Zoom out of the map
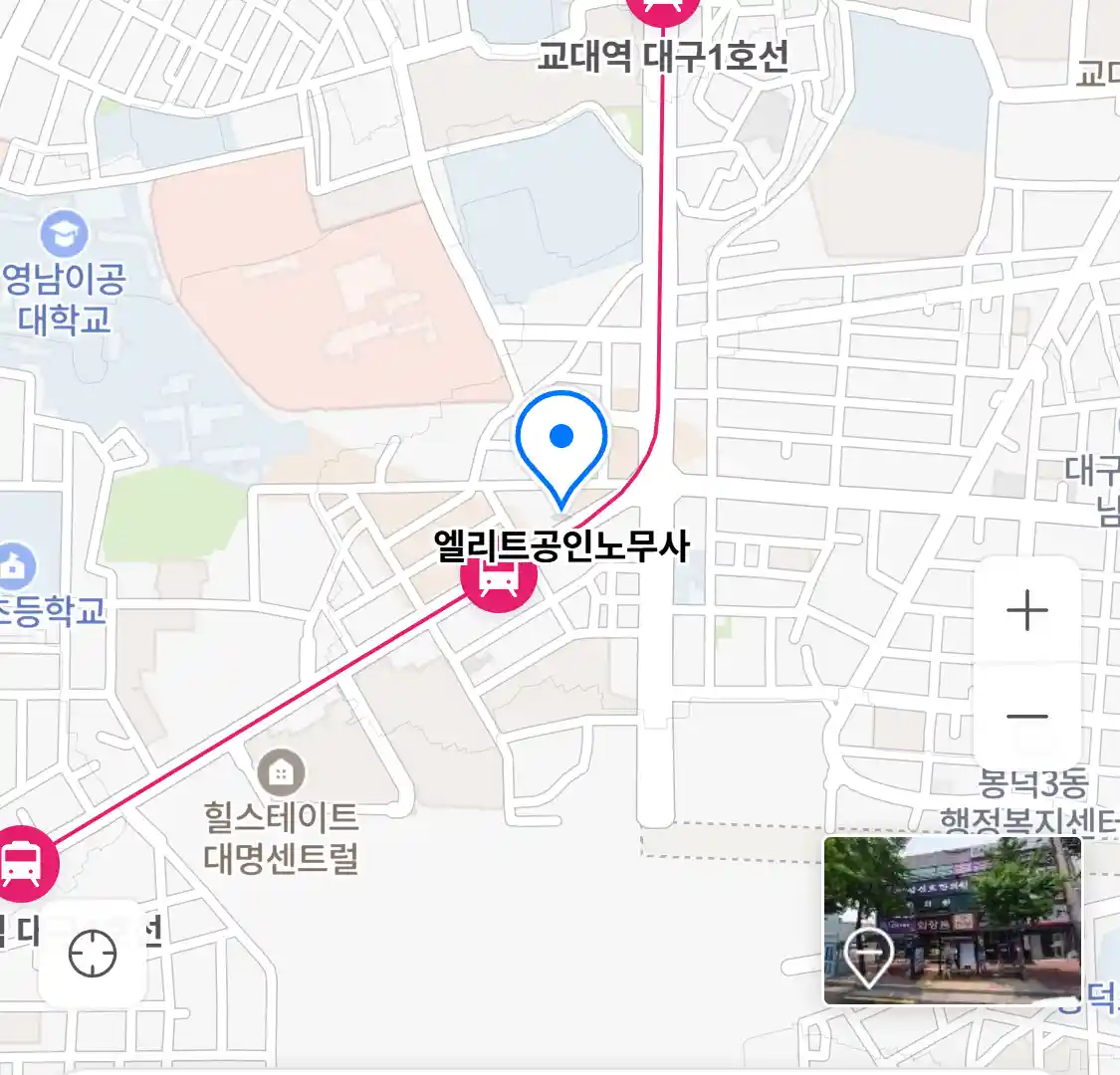The image size is (1120, 1075). (x=1026, y=716)
